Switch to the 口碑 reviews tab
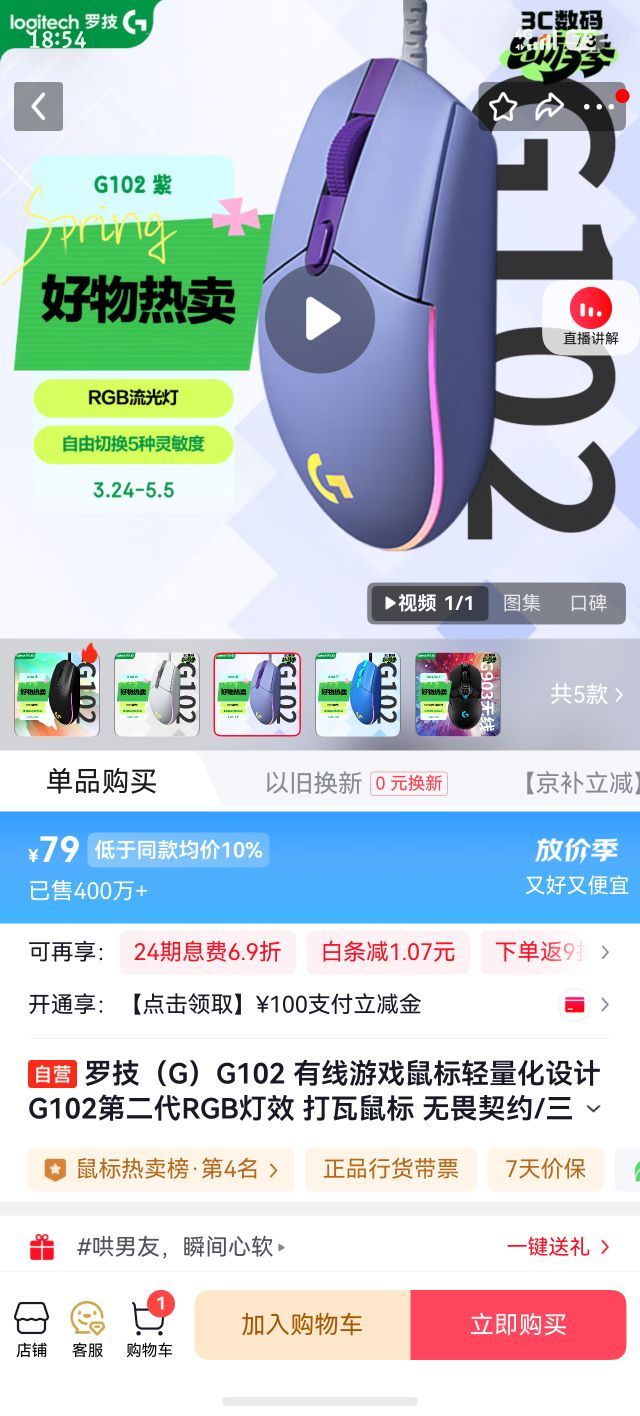 588,603
